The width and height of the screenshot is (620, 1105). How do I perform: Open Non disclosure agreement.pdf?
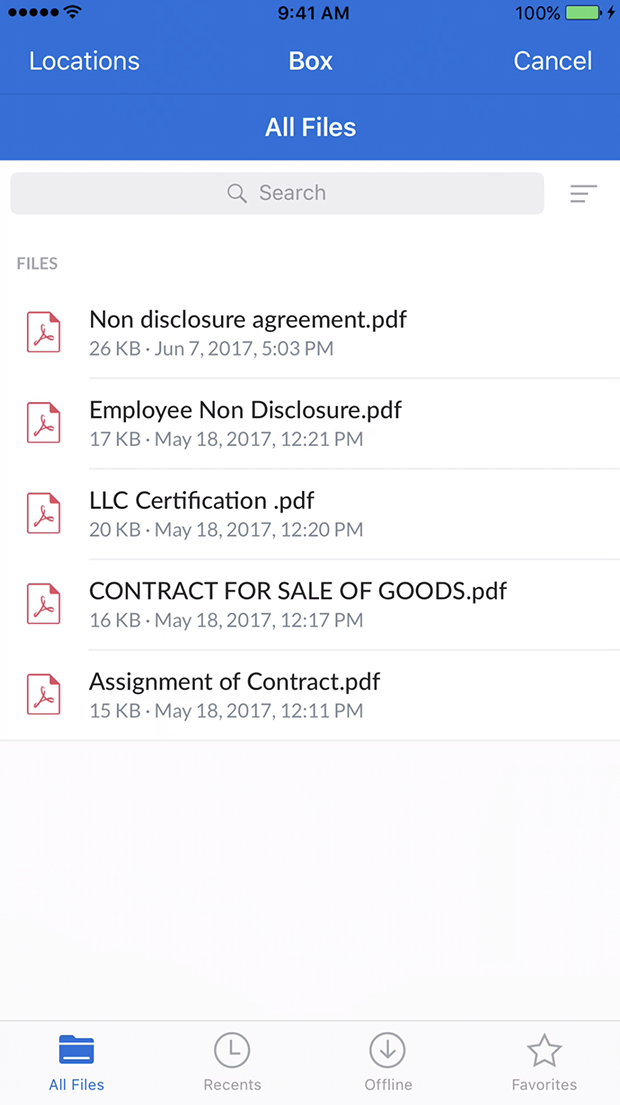[x=248, y=333]
